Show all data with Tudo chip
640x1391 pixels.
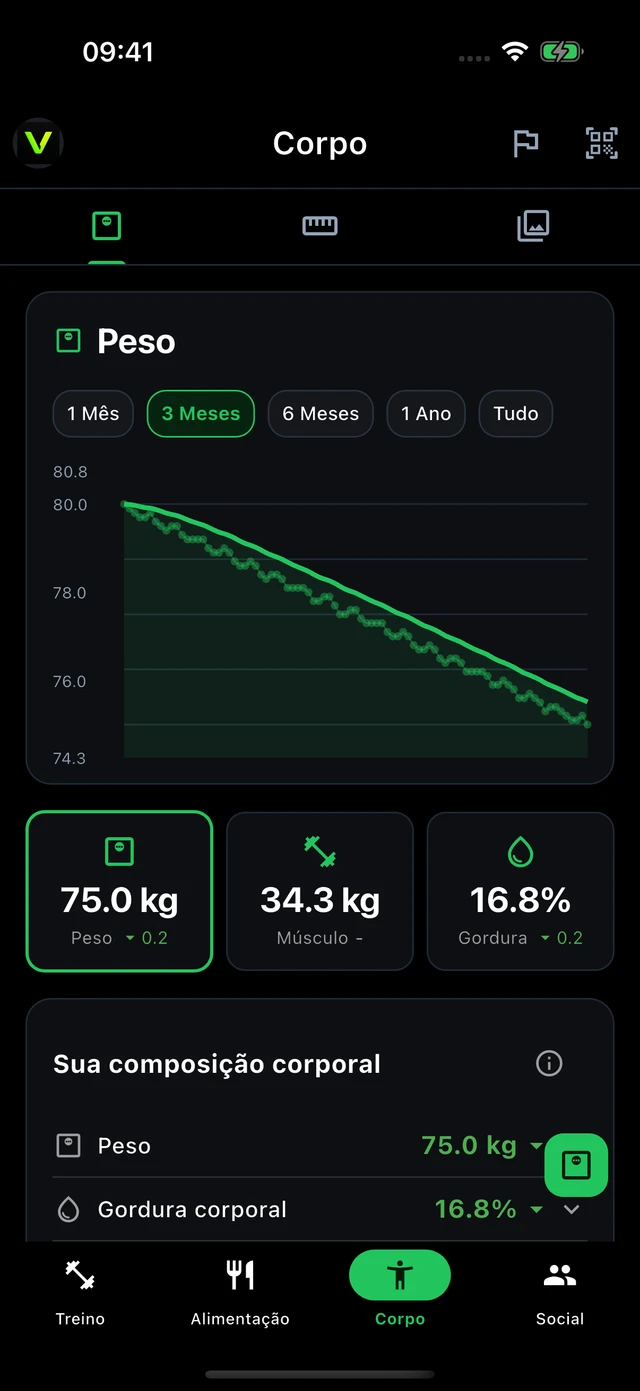point(516,414)
